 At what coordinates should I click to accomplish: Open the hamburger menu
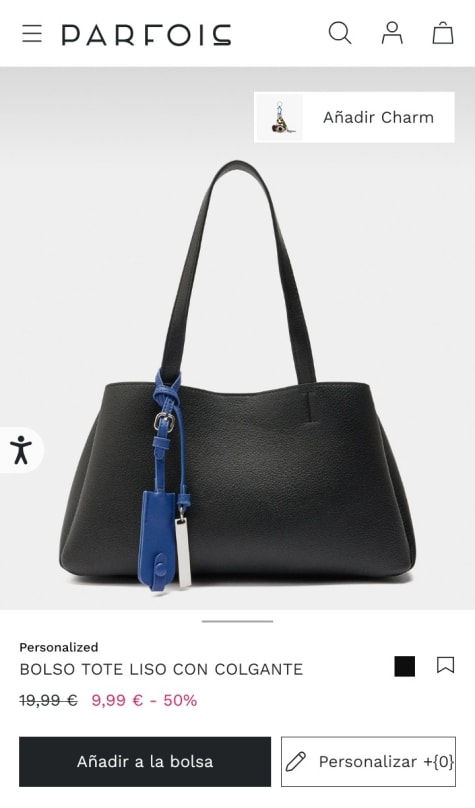pos(32,34)
